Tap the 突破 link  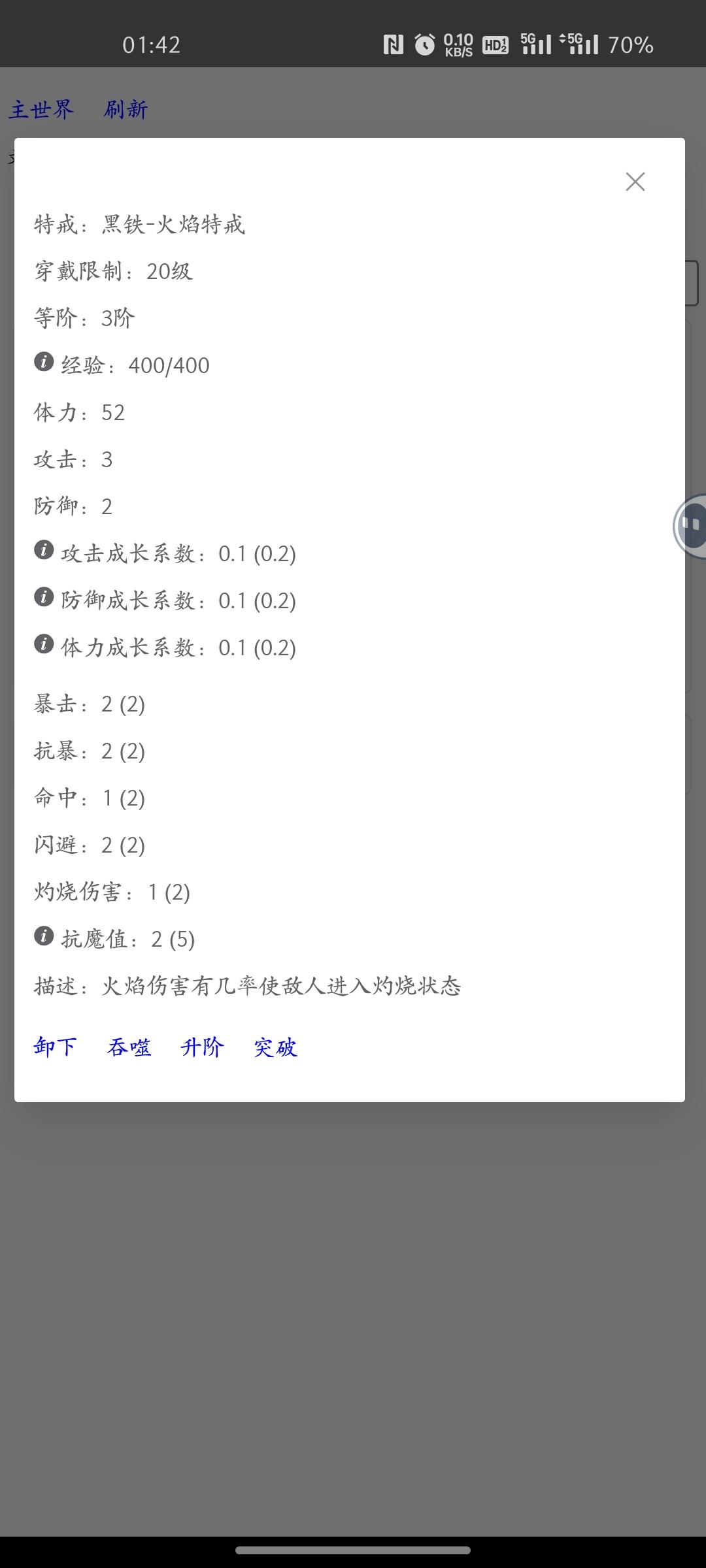pos(275,1047)
